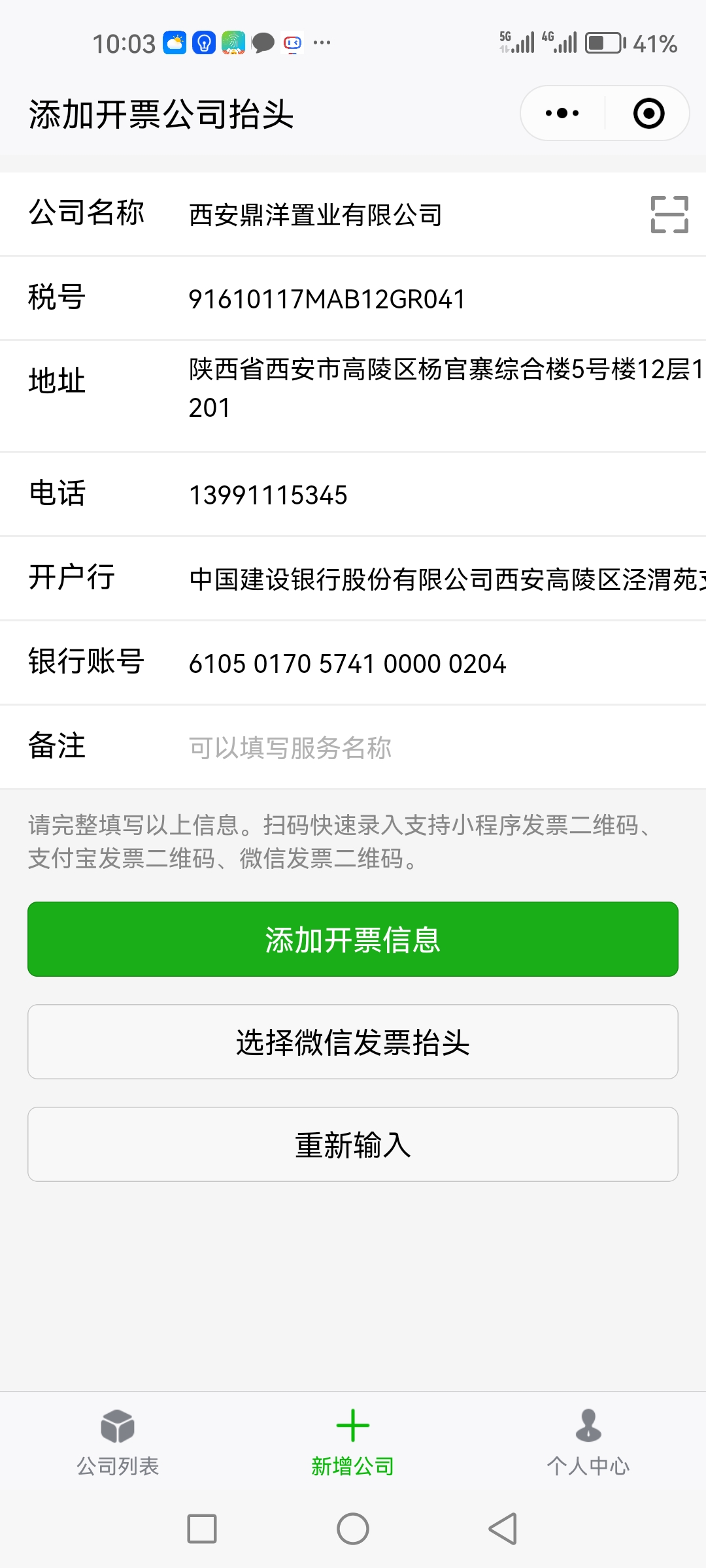Tap the scan QR code icon beside 公司名称
This screenshot has height=1568, width=706.
[x=669, y=214]
